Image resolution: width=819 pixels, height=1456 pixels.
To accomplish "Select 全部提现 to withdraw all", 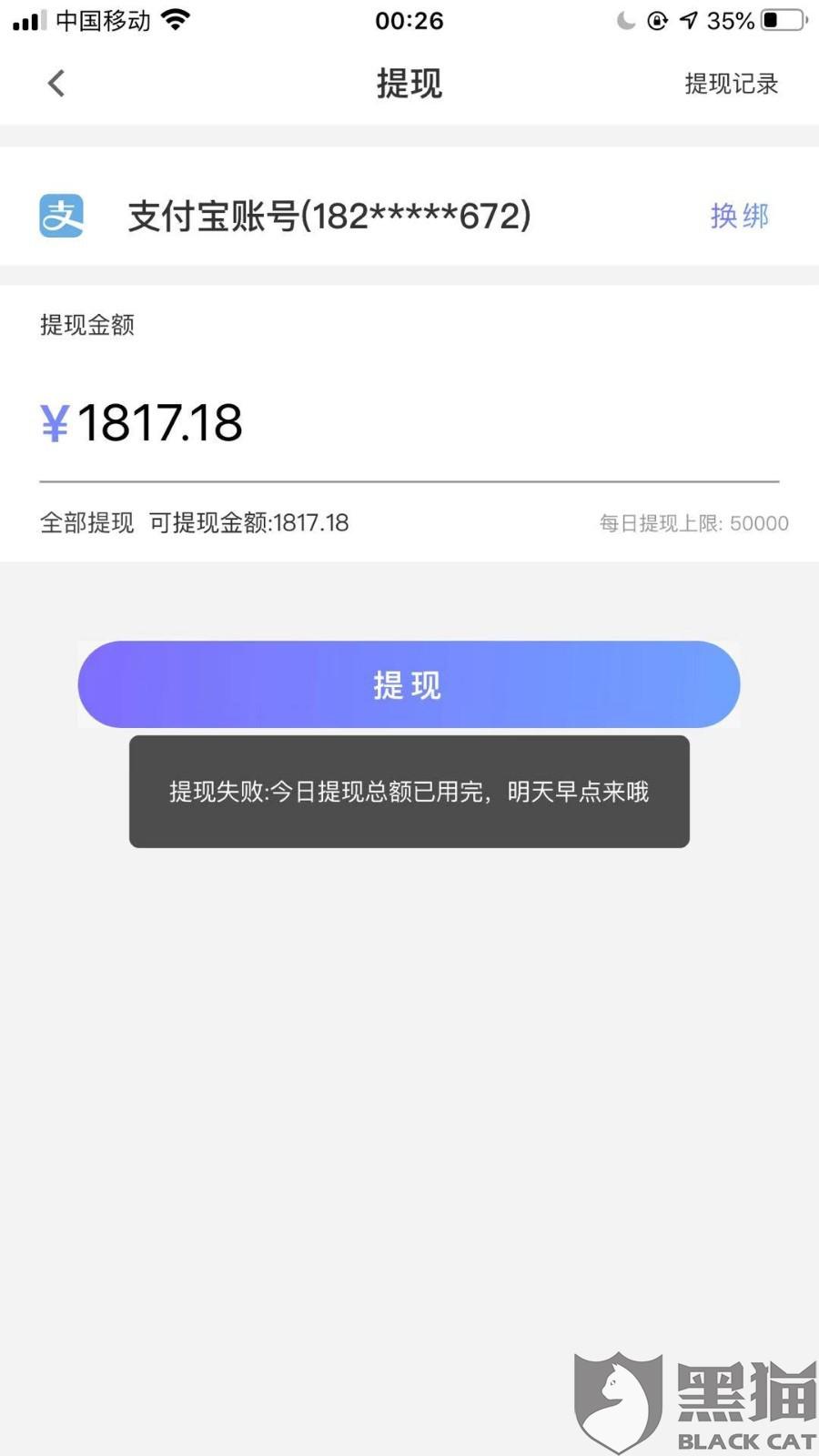I will coord(87,522).
